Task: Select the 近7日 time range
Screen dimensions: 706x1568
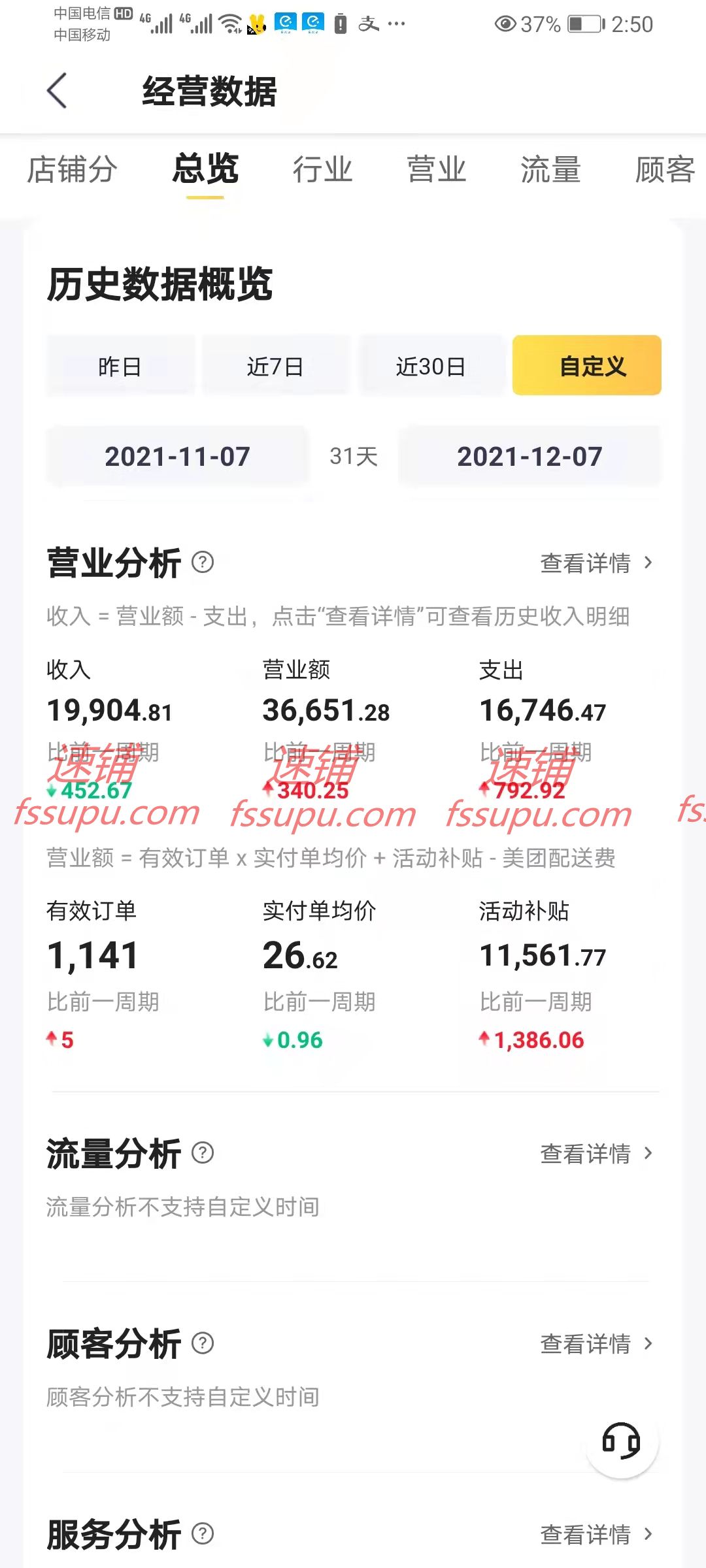Action: click(275, 366)
